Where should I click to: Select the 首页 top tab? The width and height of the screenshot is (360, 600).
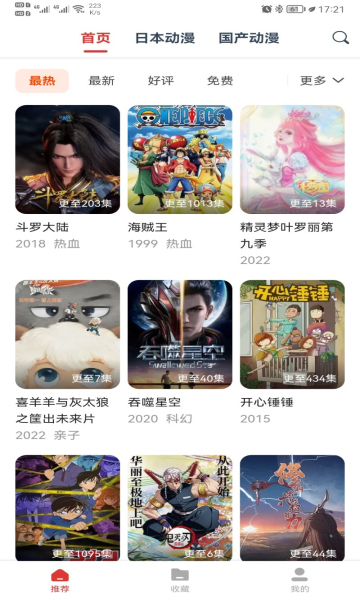[x=96, y=38]
